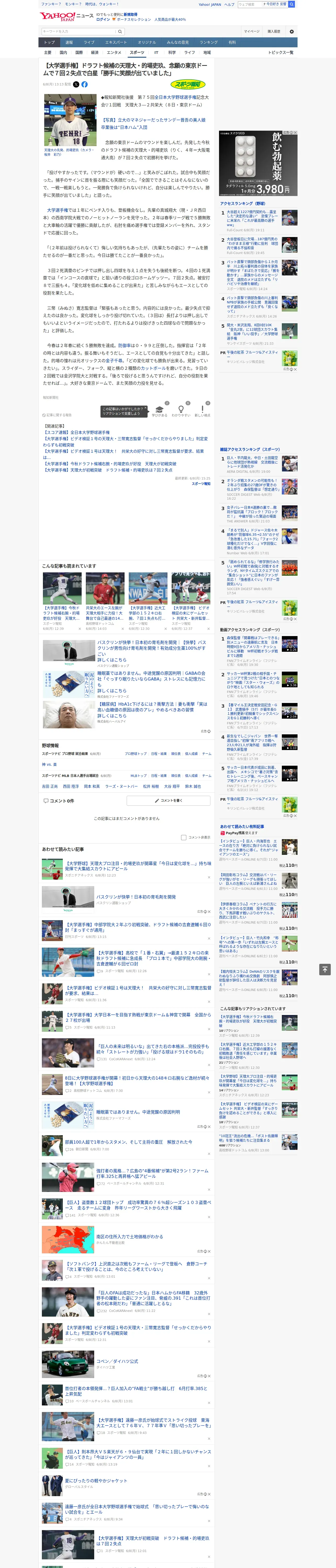Open マイページ
The width and height of the screenshot is (336, 1568).
[x=252, y=31]
